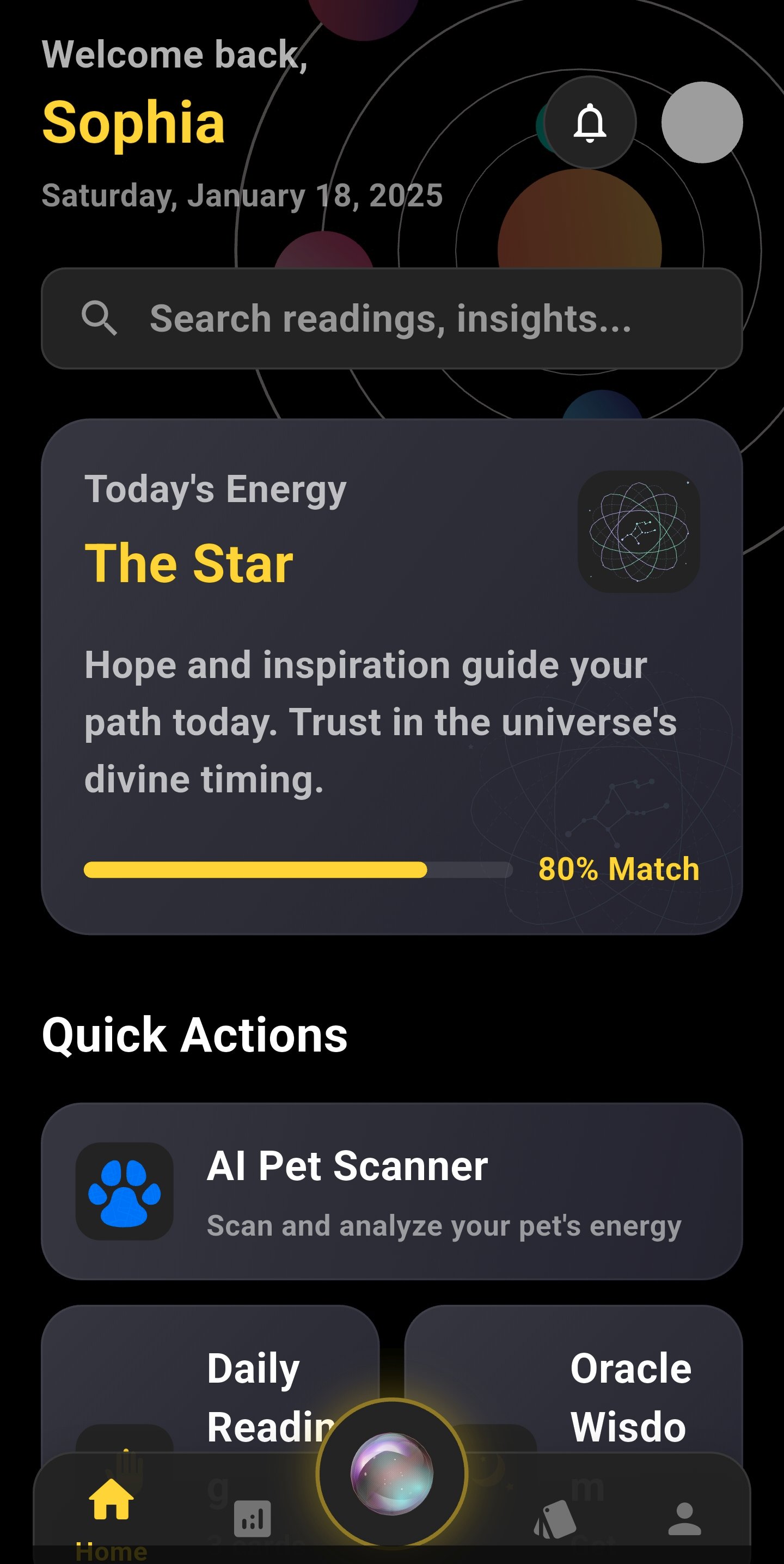Tap the central crystal ball orb
Image resolution: width=784 pixels, height=1564 pixels.
(x=392, y=1475)
